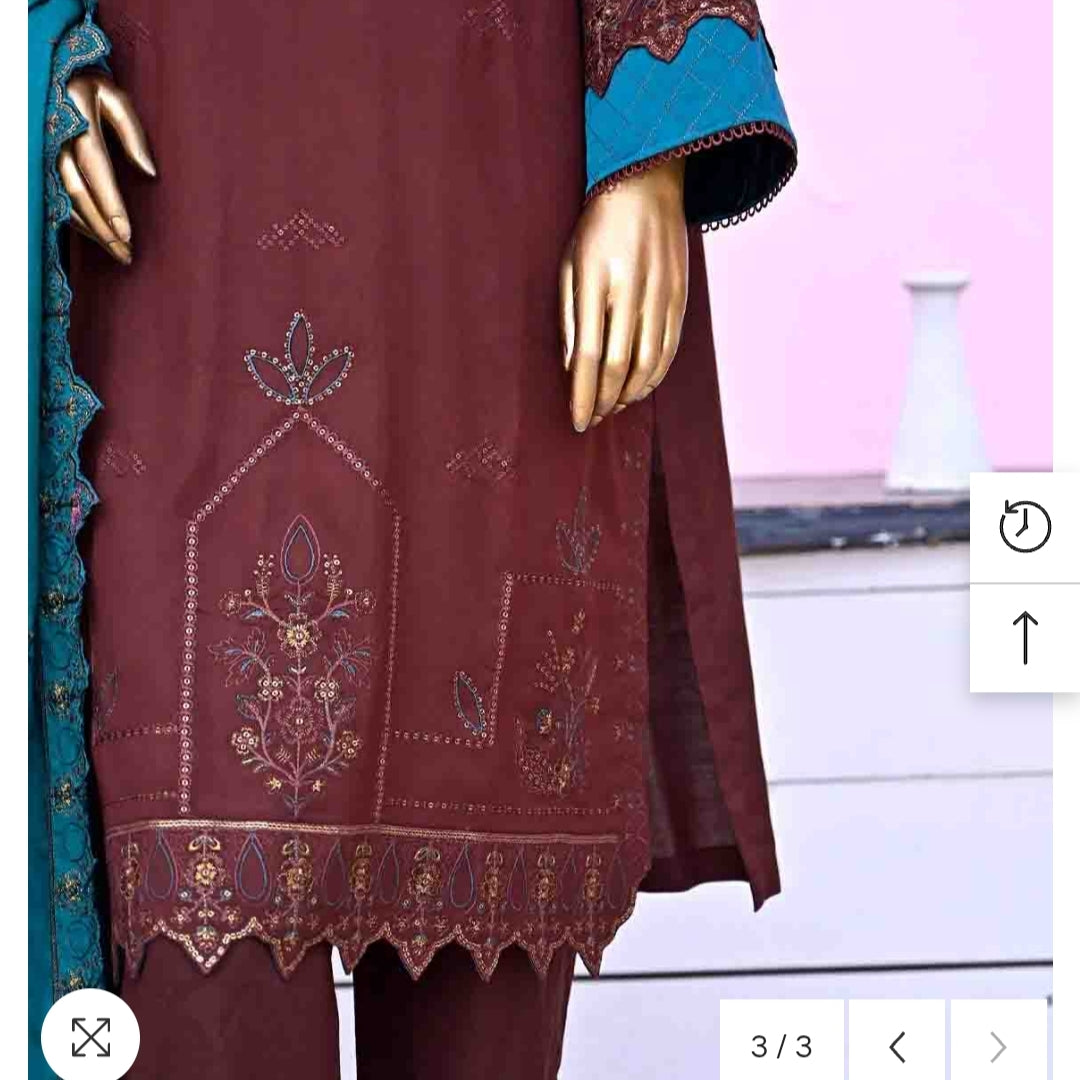The image size is (1080, 1080).
Task: Go to the next product image
Action: [x=997, y=1046]
